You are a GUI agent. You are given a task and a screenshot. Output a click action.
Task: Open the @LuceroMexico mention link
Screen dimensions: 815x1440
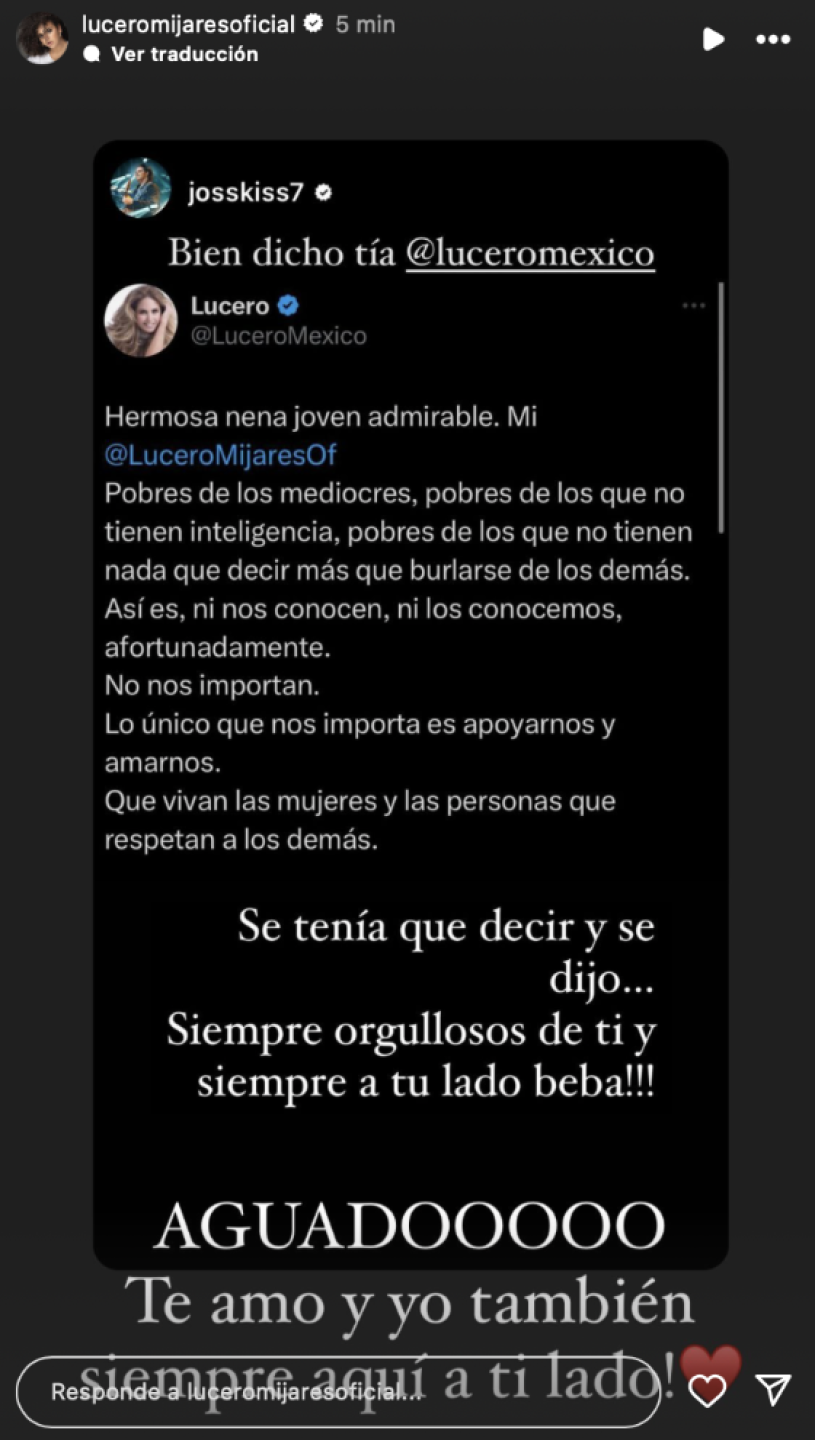pos(529,252)
